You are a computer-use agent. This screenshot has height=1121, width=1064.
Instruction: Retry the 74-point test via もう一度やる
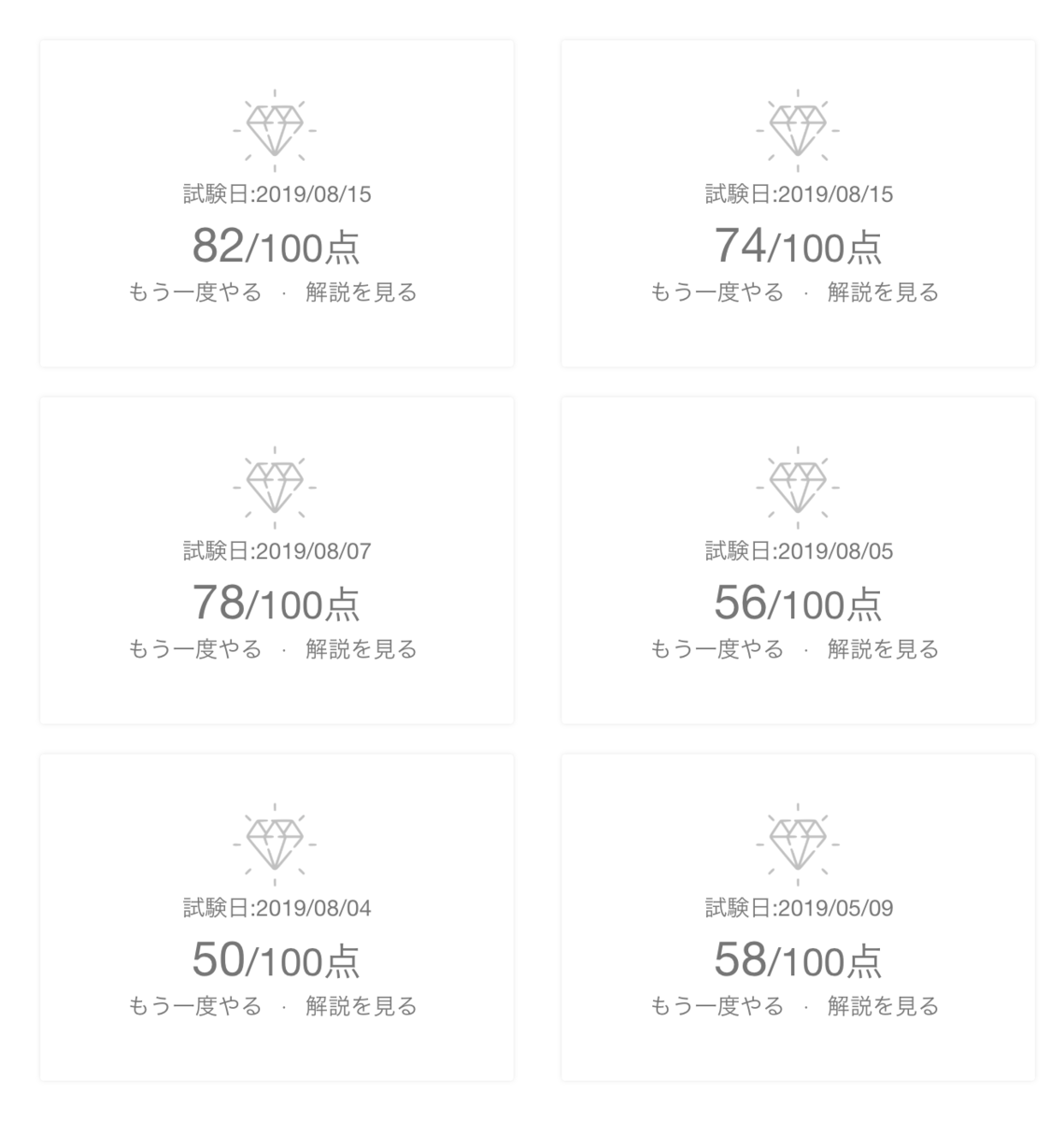[x=717, y=292]
